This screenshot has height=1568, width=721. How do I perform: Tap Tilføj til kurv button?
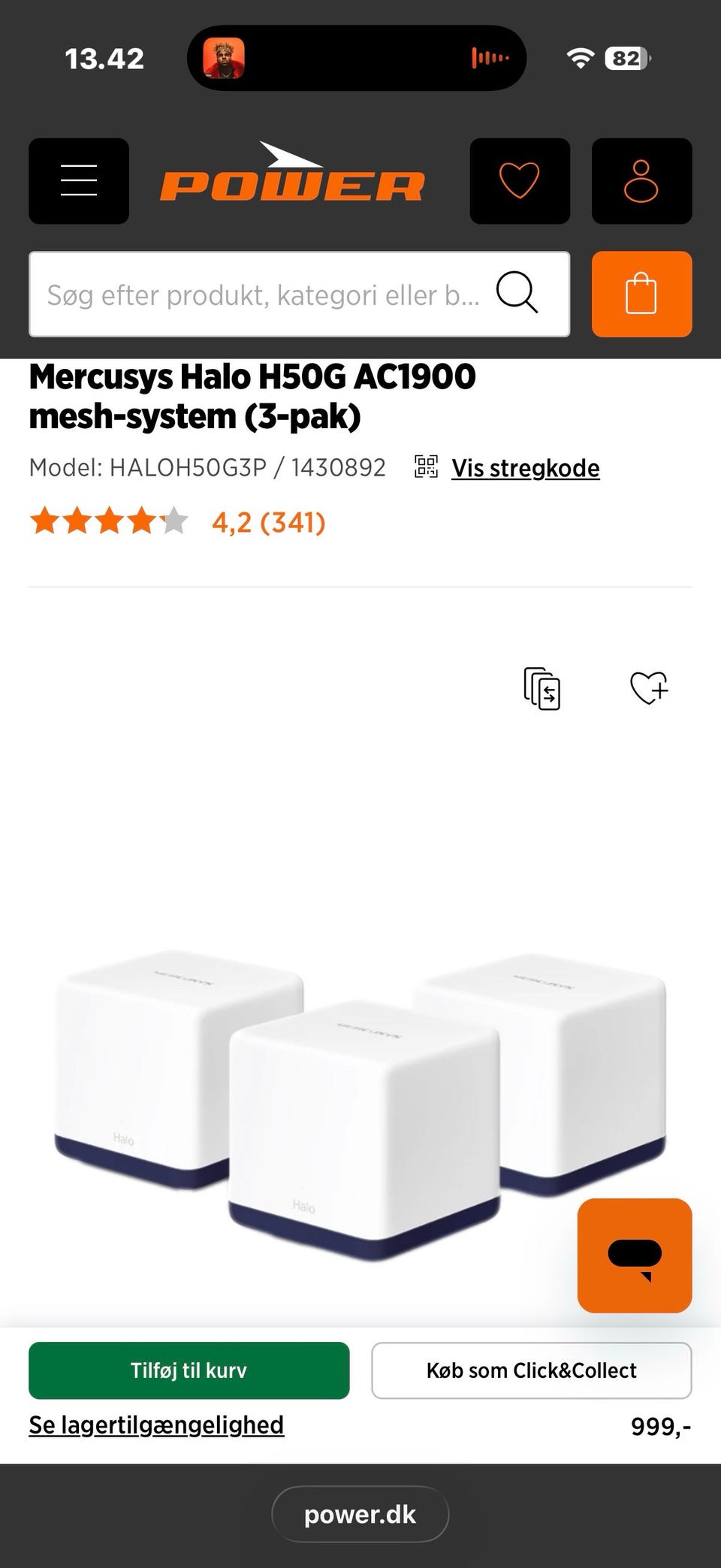coord(189,1370)
